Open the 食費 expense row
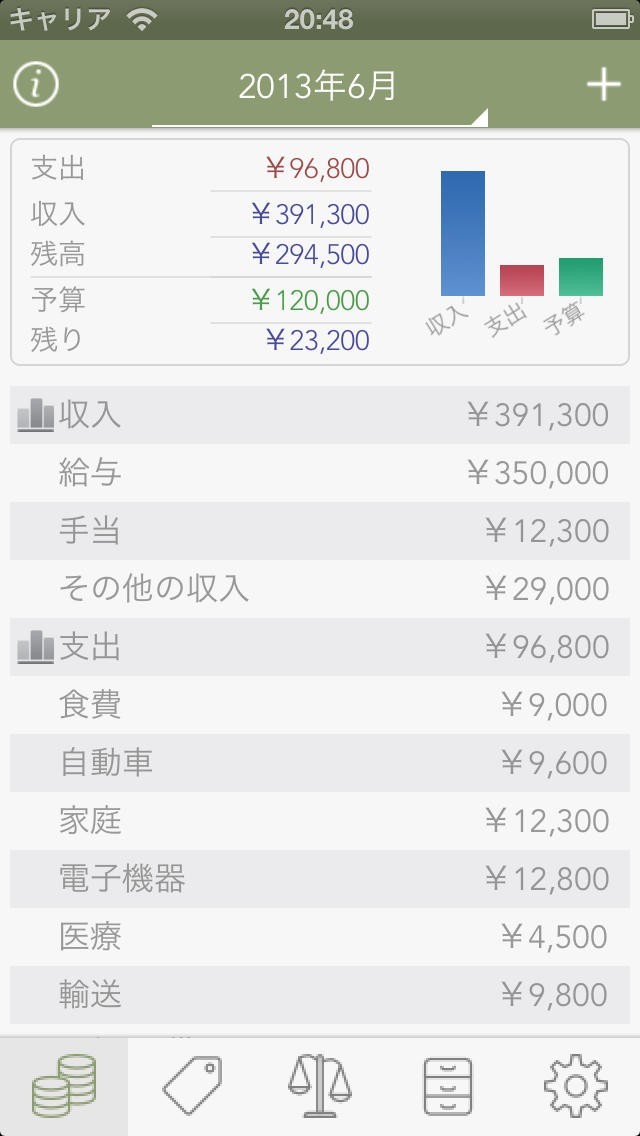The height and width of the screenshot is (1136, 640). click(x=320, y=705)
